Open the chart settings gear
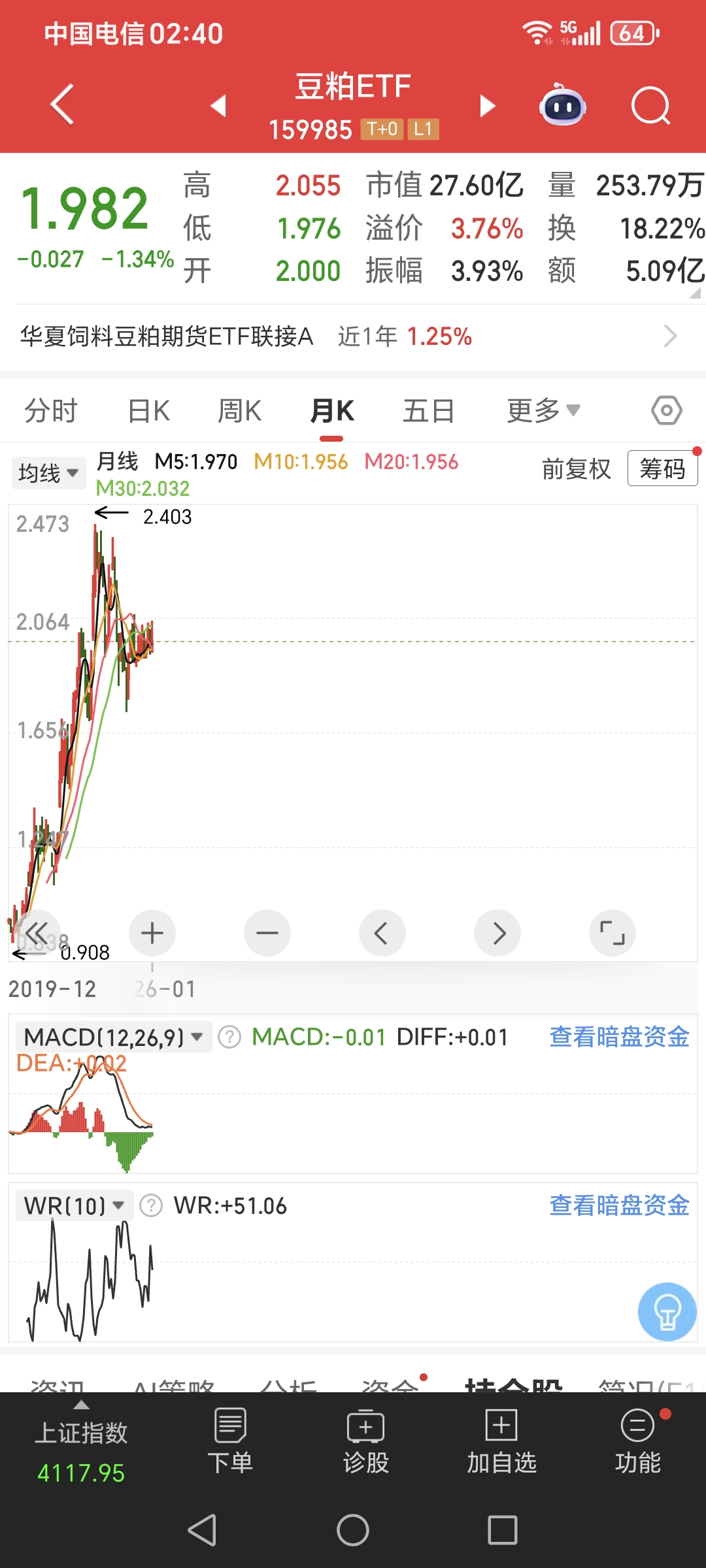This screenshot has width=706, height=1568. coord(666,411)
